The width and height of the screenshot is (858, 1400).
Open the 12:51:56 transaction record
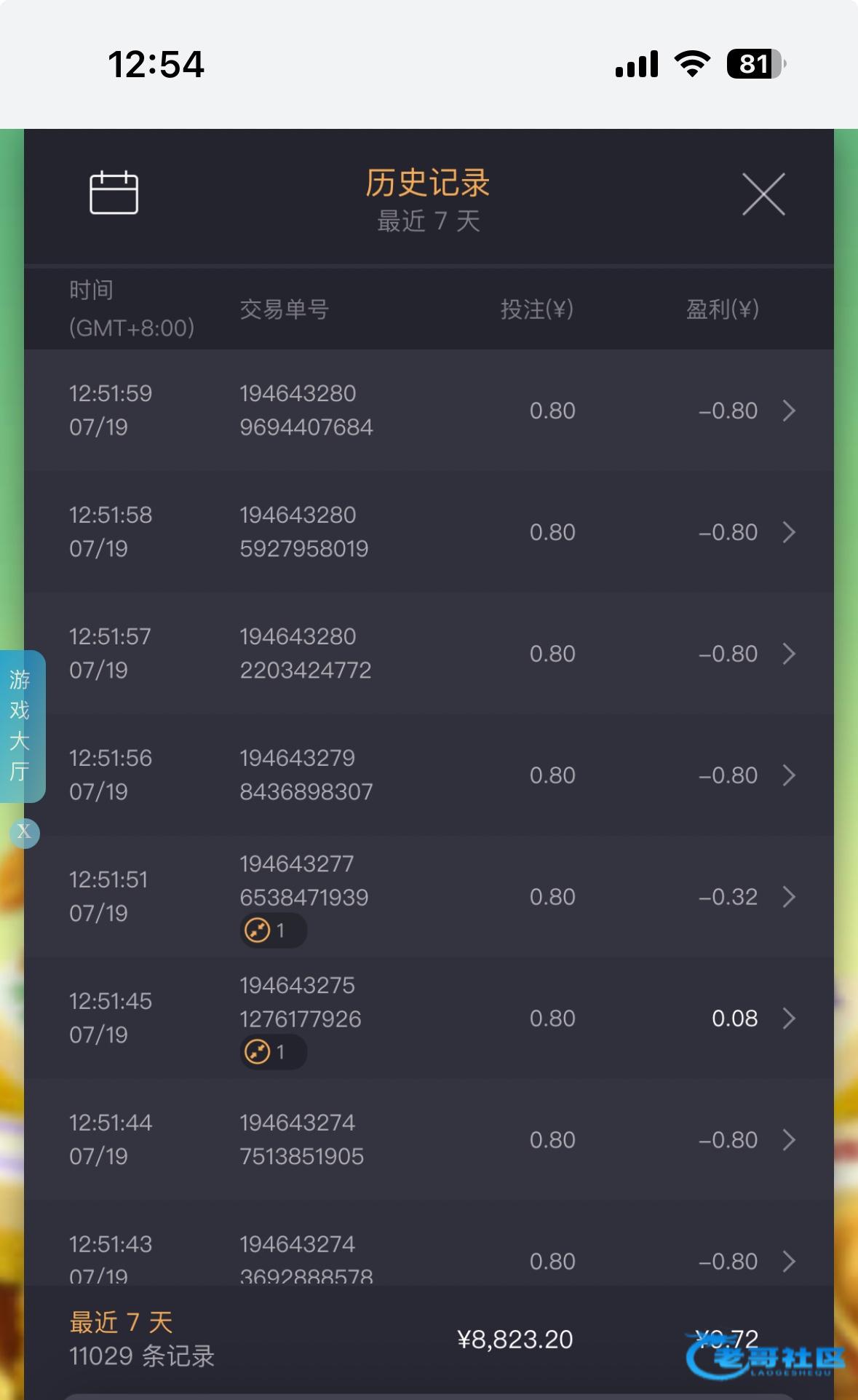click(429, 775)
